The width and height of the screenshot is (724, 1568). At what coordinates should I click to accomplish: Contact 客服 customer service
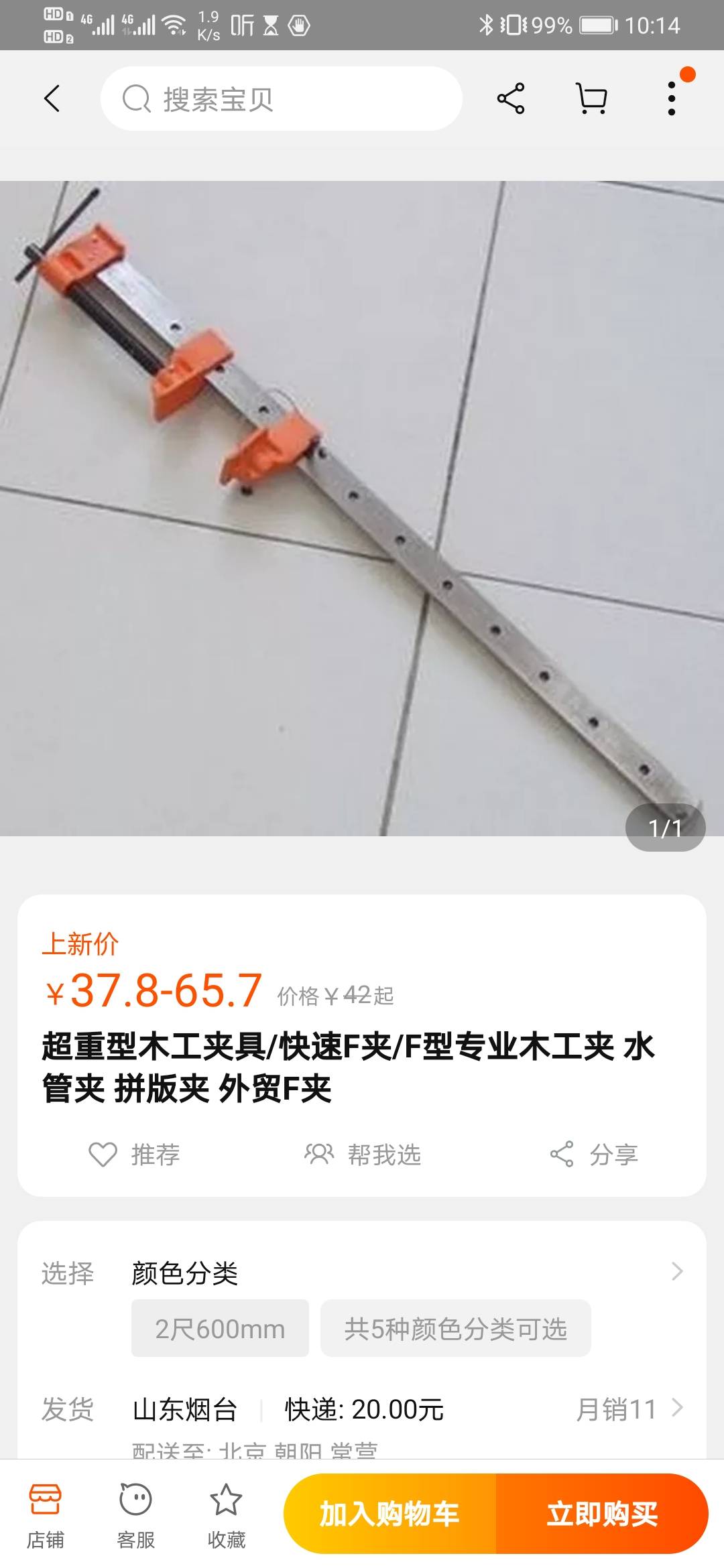135,1513
